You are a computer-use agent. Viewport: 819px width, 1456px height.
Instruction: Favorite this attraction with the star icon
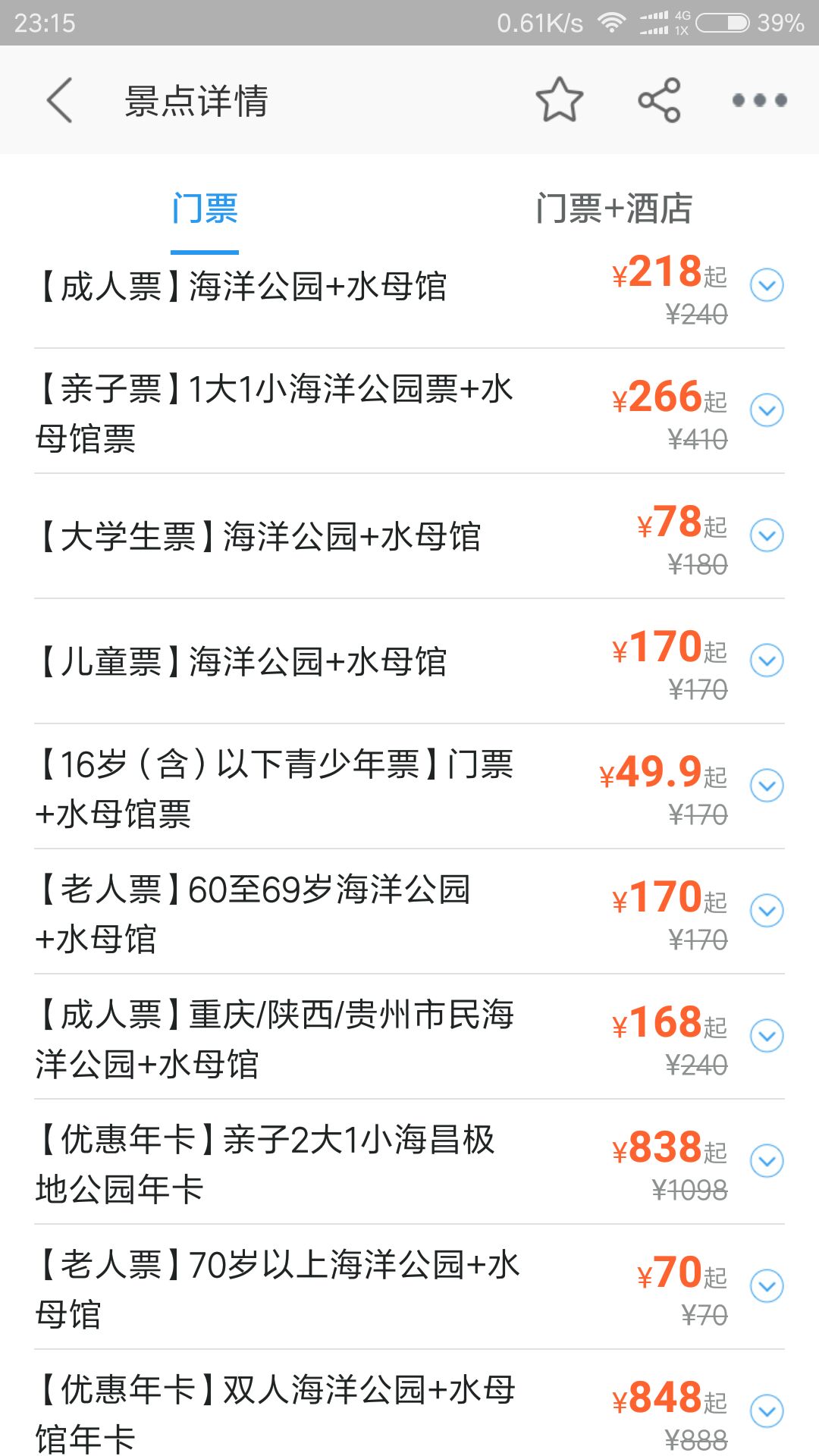(x=560, y=100)
